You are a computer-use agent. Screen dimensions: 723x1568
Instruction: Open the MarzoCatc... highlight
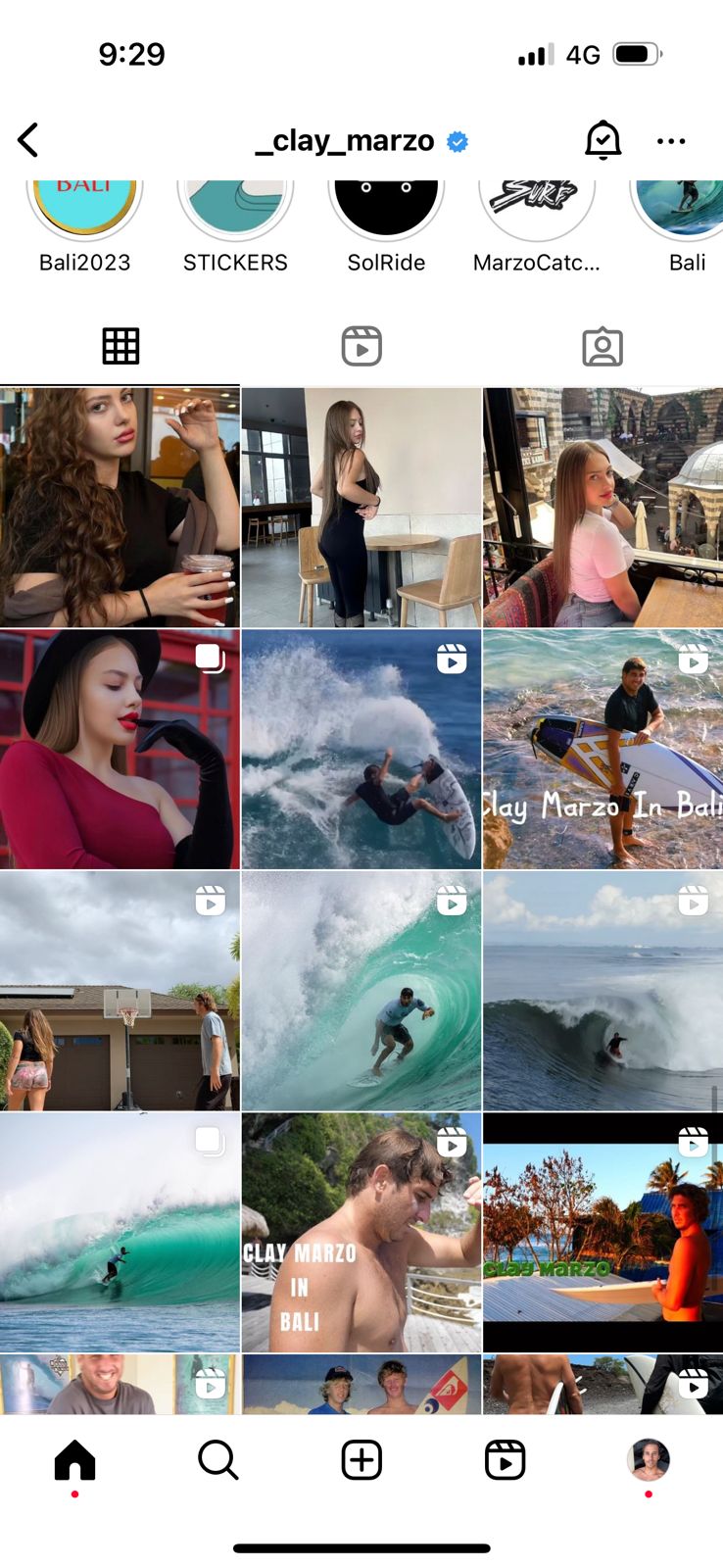click(537, 225)
